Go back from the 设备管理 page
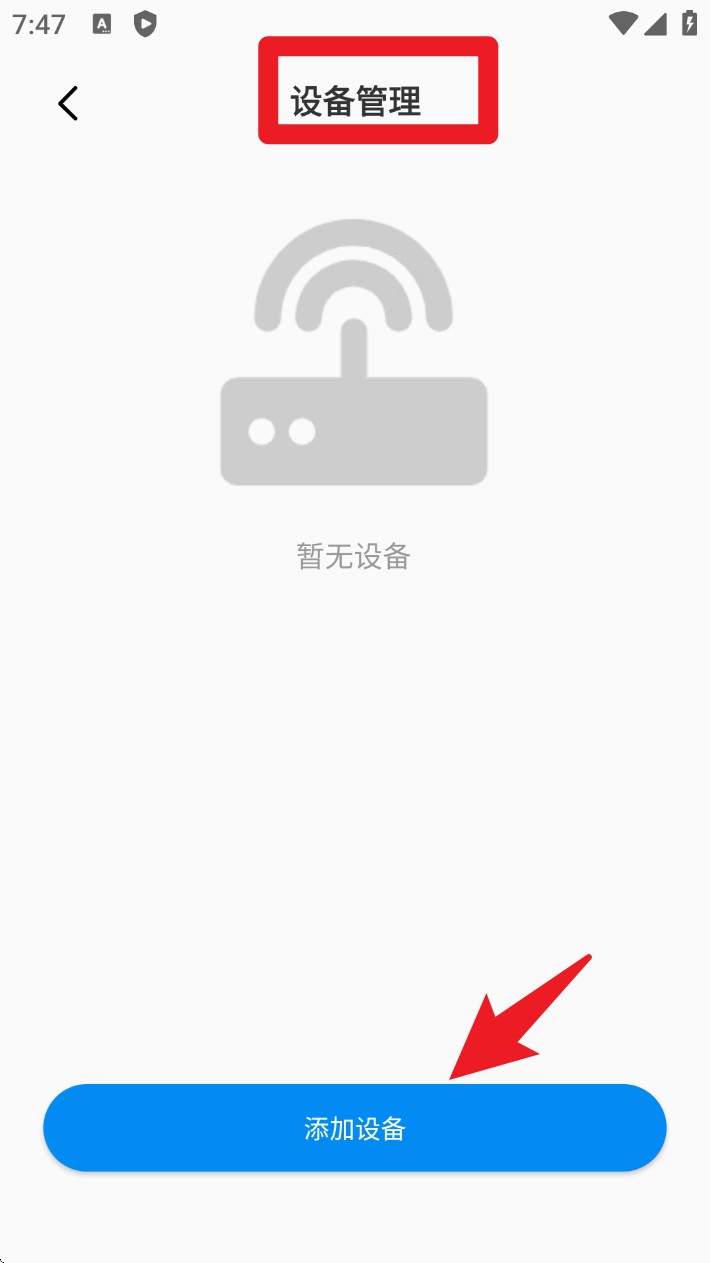Image resolution: width=710 pixels, height=1263 pixels. tap(68, 103)
